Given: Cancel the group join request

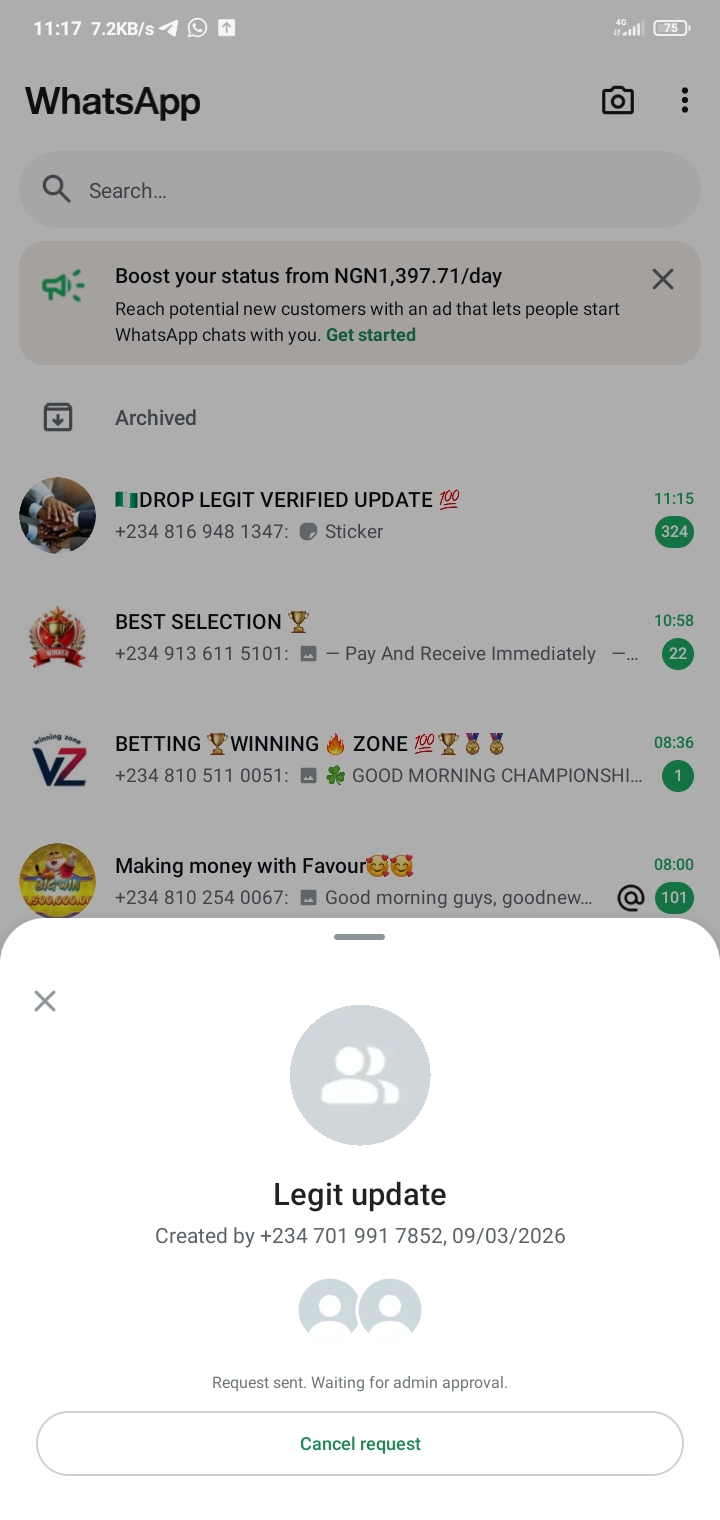Looking at the screenshot, I should pos(360,1443).
